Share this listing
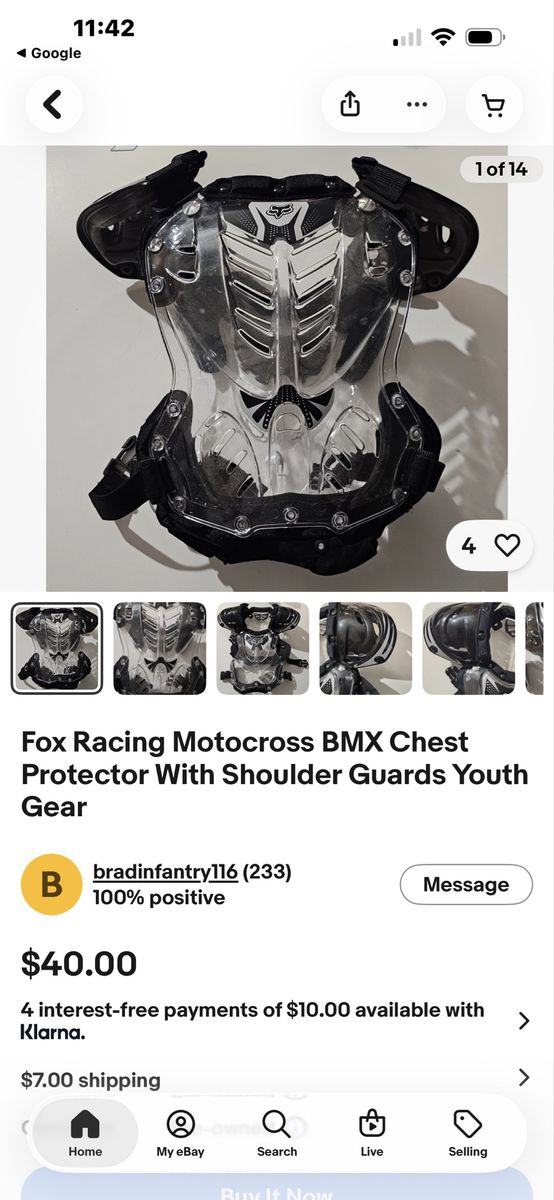This screenshot has height=1200, width=554. (350, 104)
